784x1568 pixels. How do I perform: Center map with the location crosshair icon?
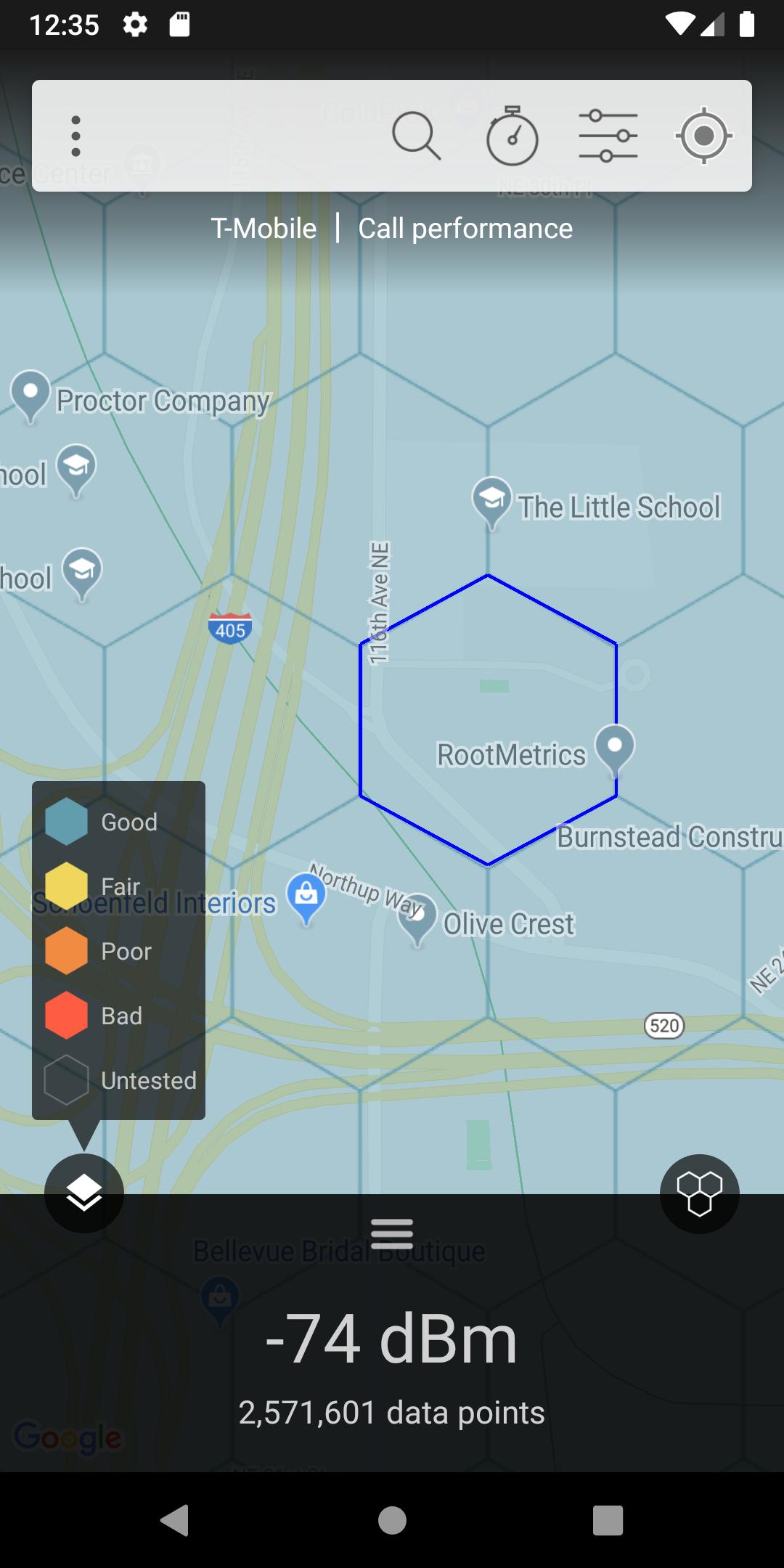coord(703,136)
